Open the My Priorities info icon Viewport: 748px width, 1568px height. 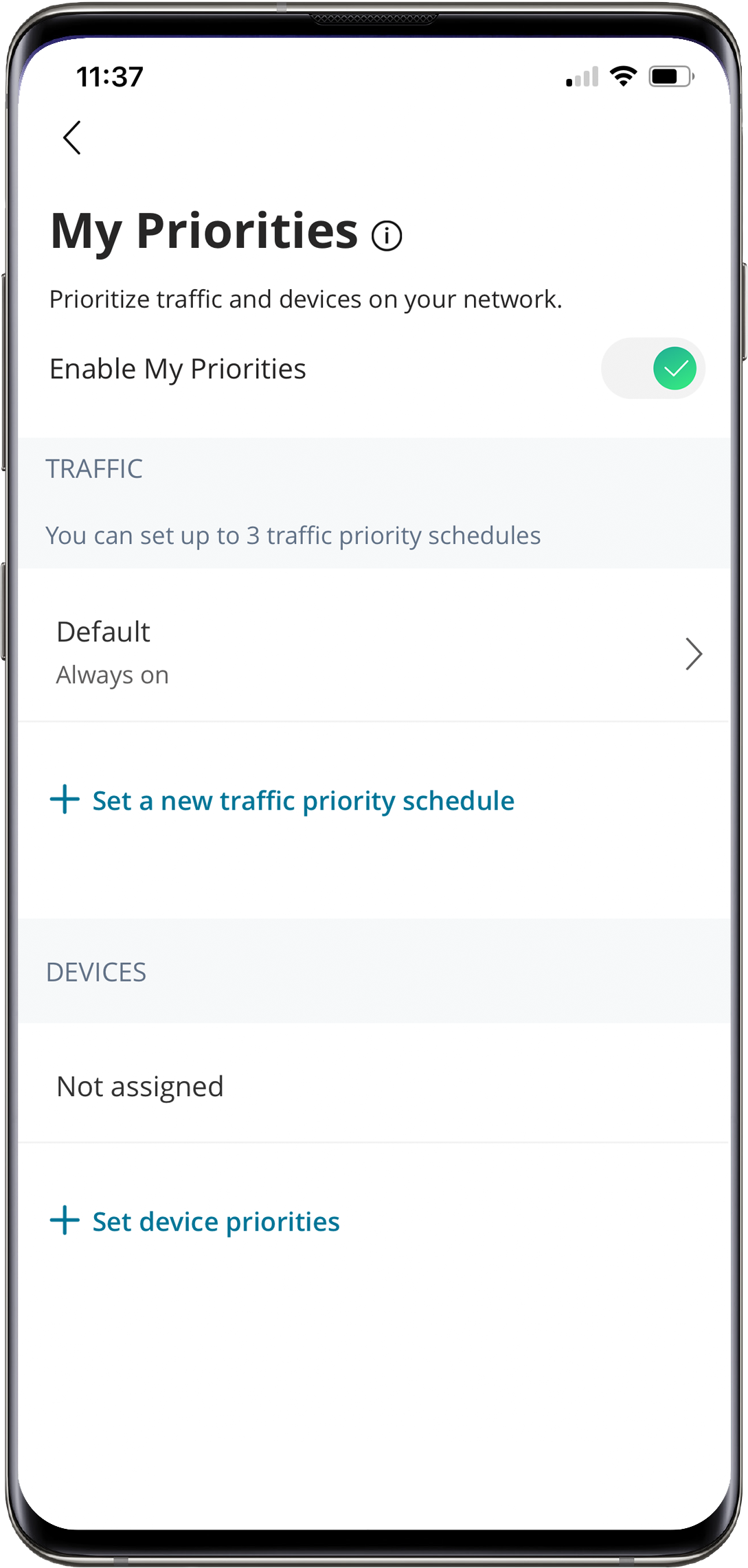tap(387, 234)
